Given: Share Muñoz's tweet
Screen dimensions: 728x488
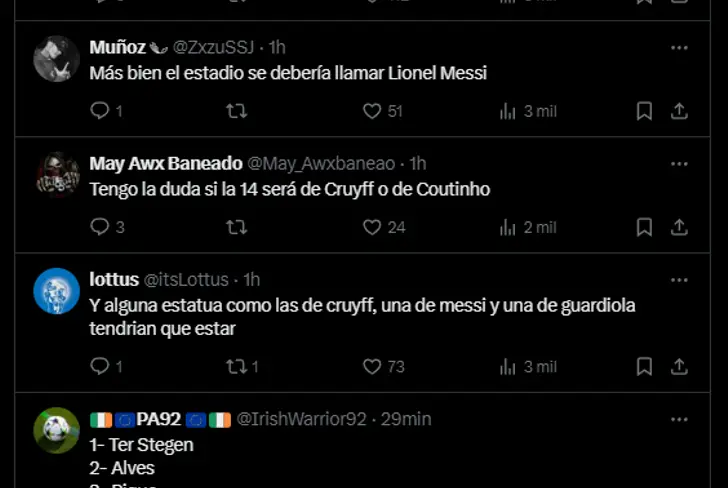Looking at the screenshot, I should coord(679,111).
